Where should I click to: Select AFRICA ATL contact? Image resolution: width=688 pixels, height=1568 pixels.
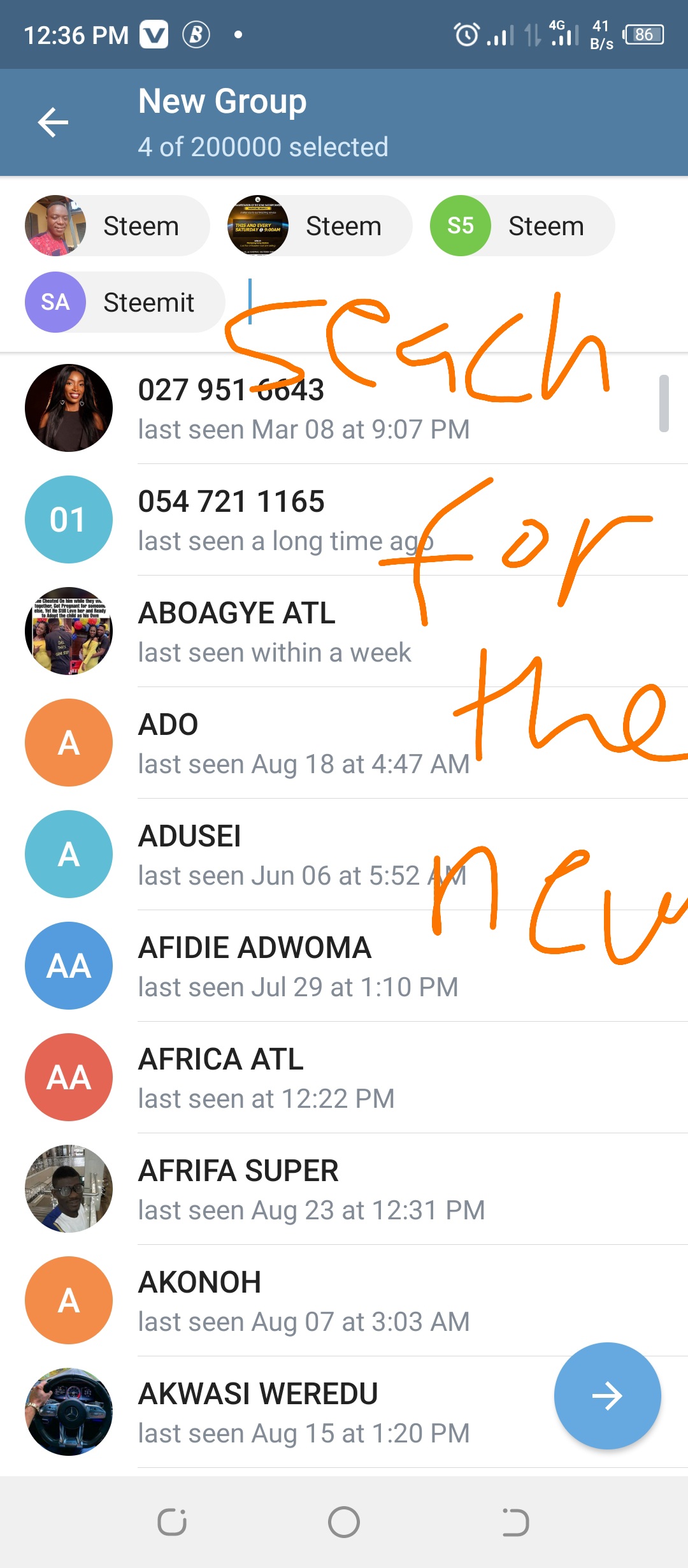[x=344, y=1077]
